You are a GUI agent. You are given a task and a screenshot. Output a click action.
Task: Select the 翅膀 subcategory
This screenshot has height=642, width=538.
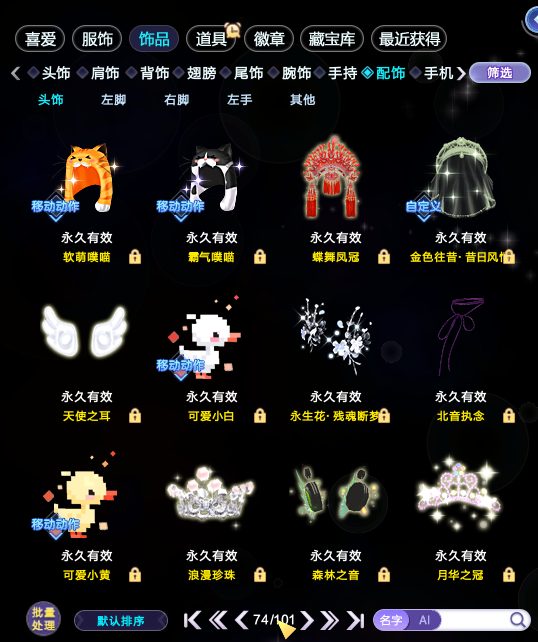point(201,73)
